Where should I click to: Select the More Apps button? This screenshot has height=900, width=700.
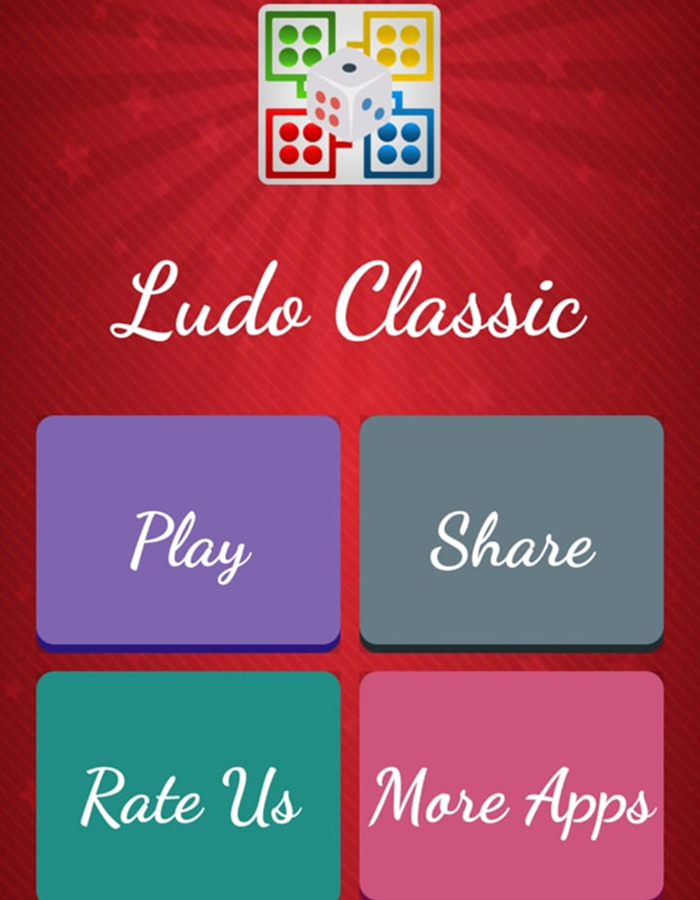[511, 787]
